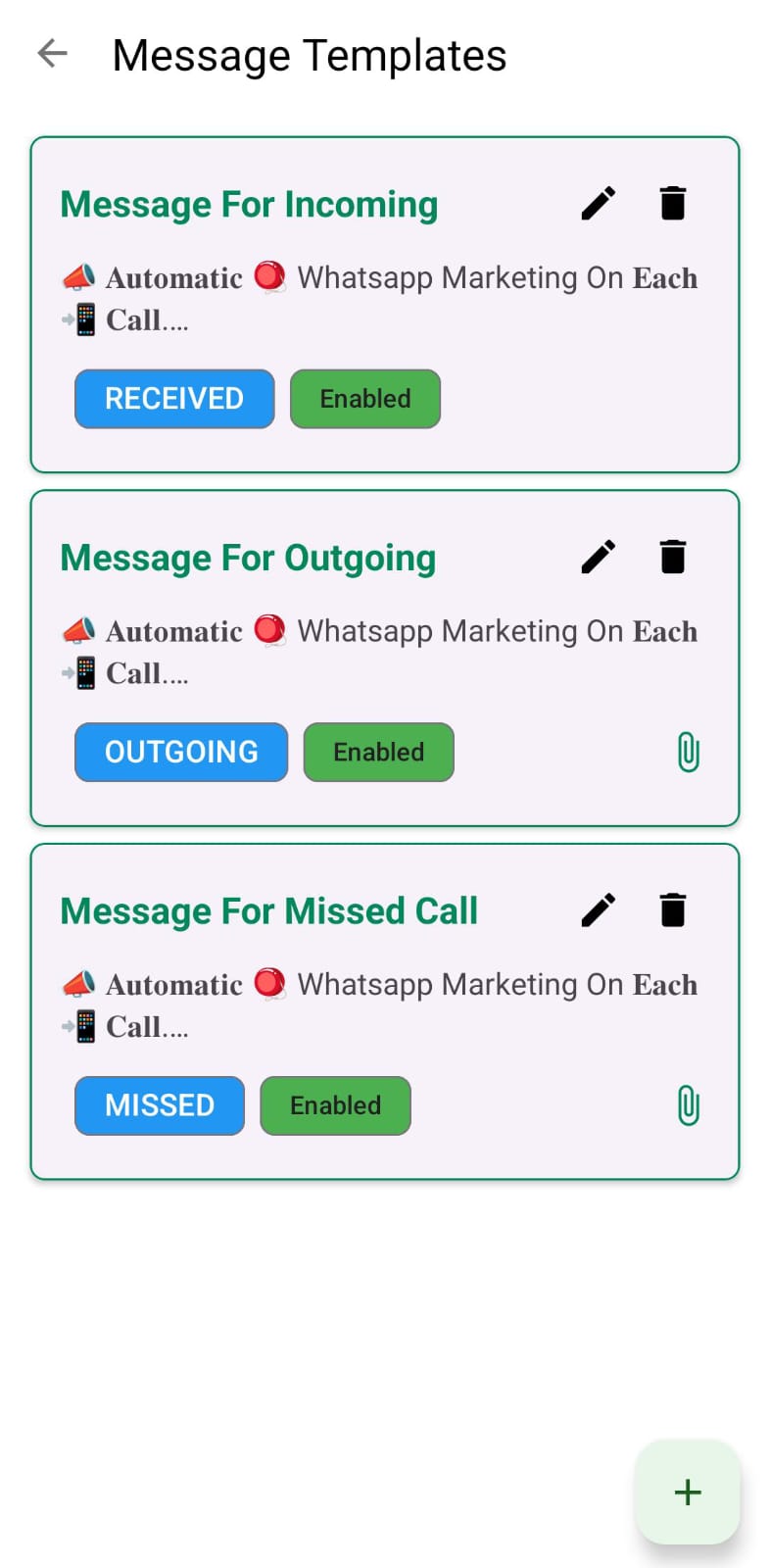Open attachment of the Outgoing template
The height and width of the screenshot is (1568, 770).
[x=689, y=753]
